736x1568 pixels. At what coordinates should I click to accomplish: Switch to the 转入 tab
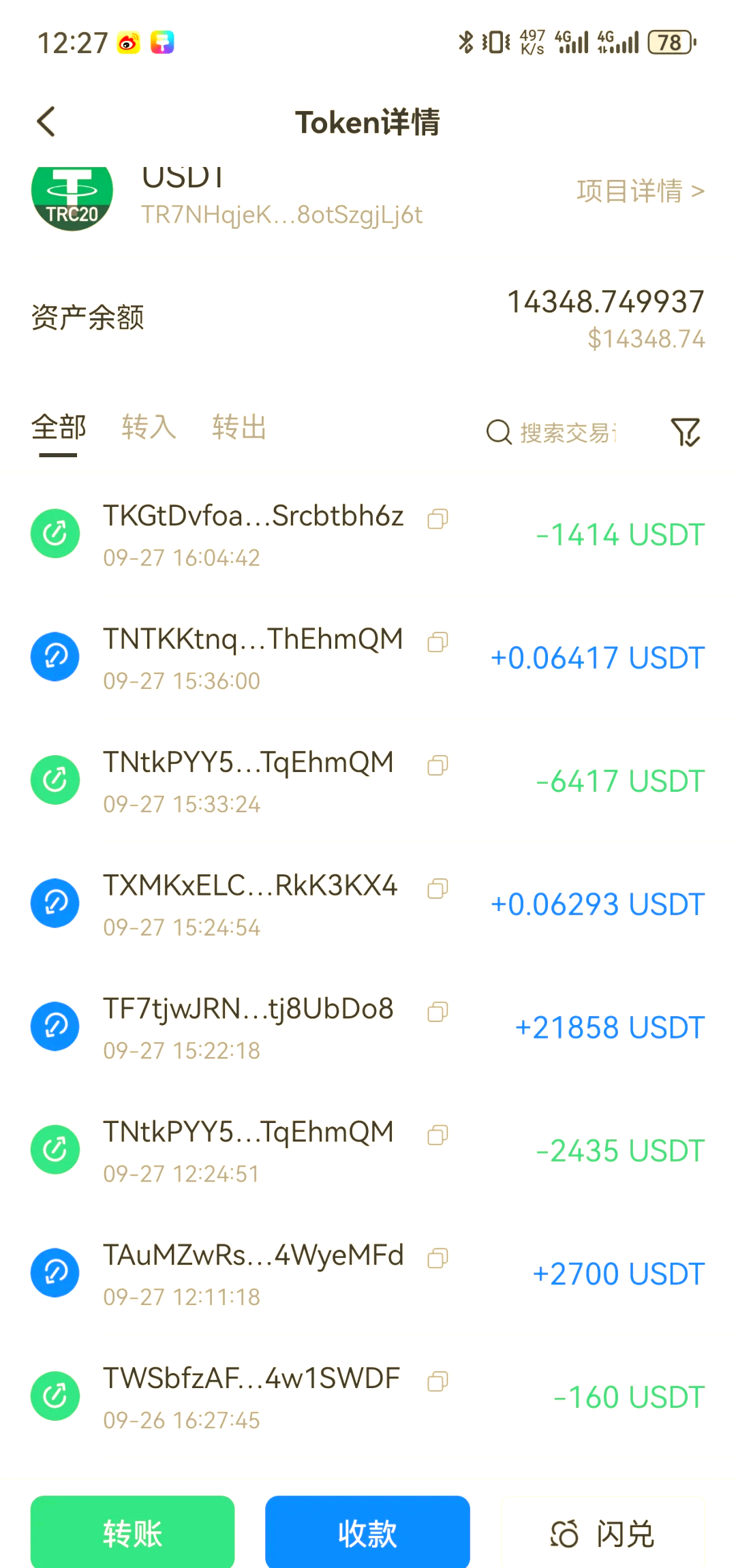click(149, 428)
